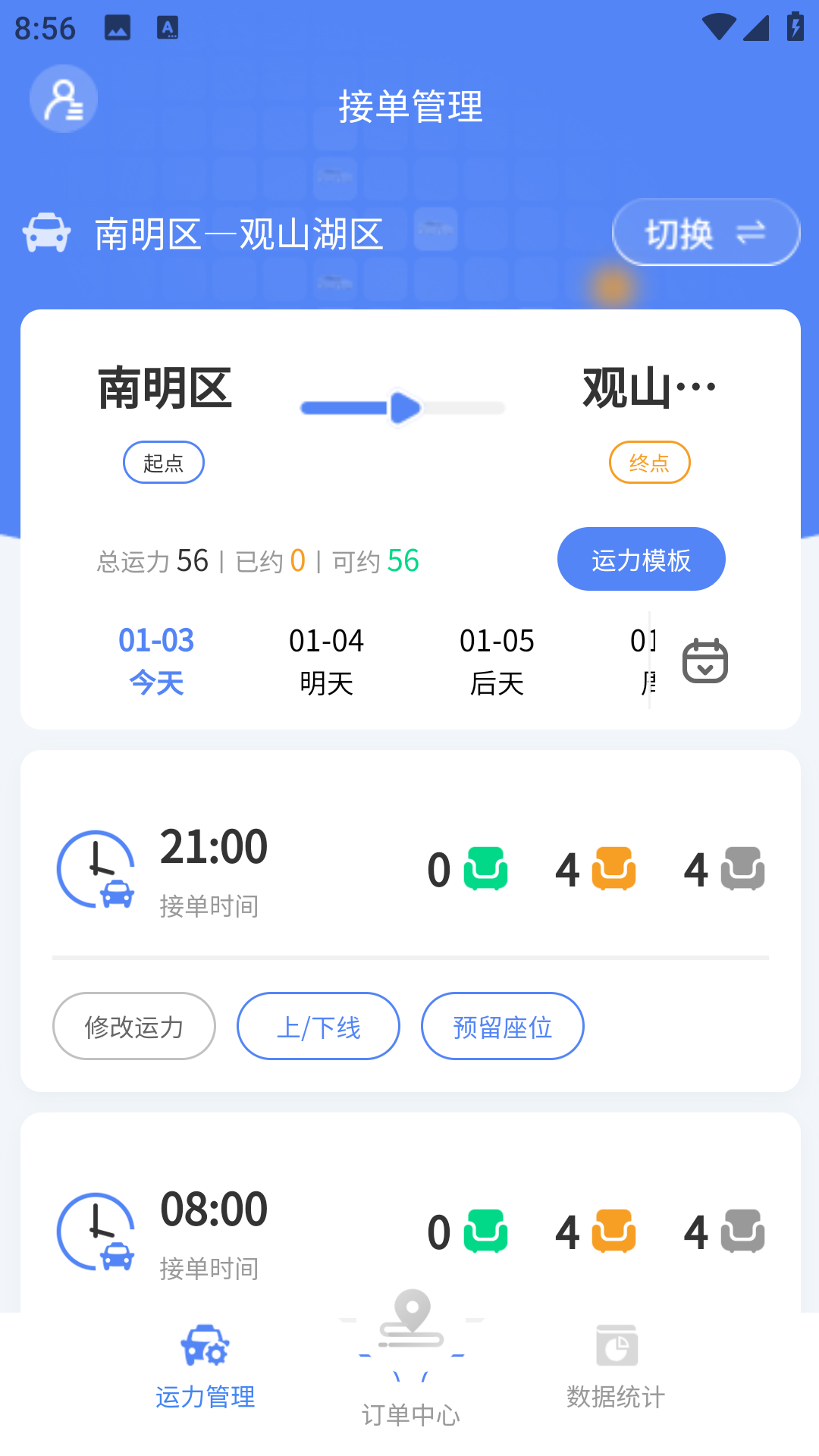Select 01-05 后天 from date strip
819x1456 pixels.
point(498,661)
